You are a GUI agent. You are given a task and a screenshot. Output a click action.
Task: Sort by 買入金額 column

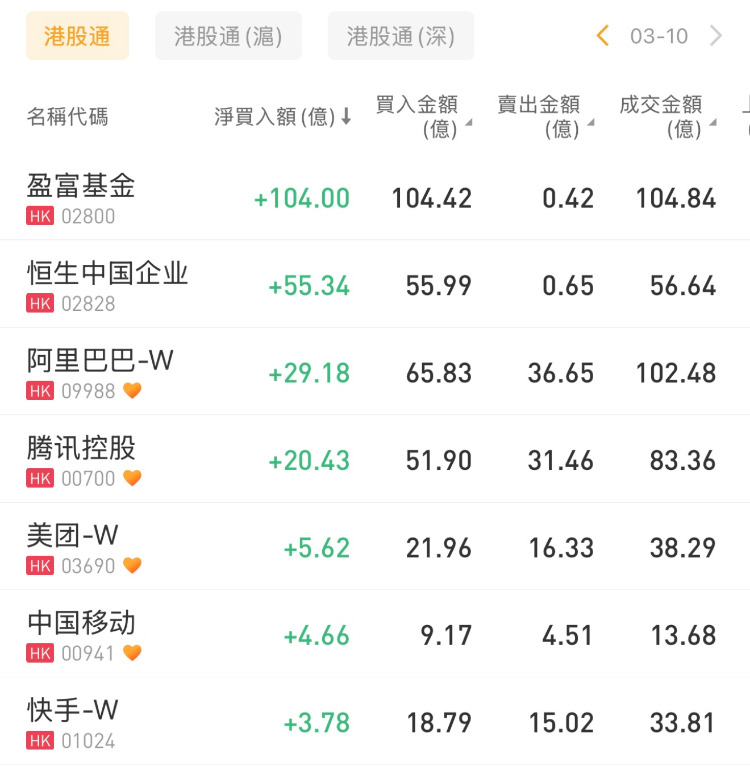tap(421, 116)
